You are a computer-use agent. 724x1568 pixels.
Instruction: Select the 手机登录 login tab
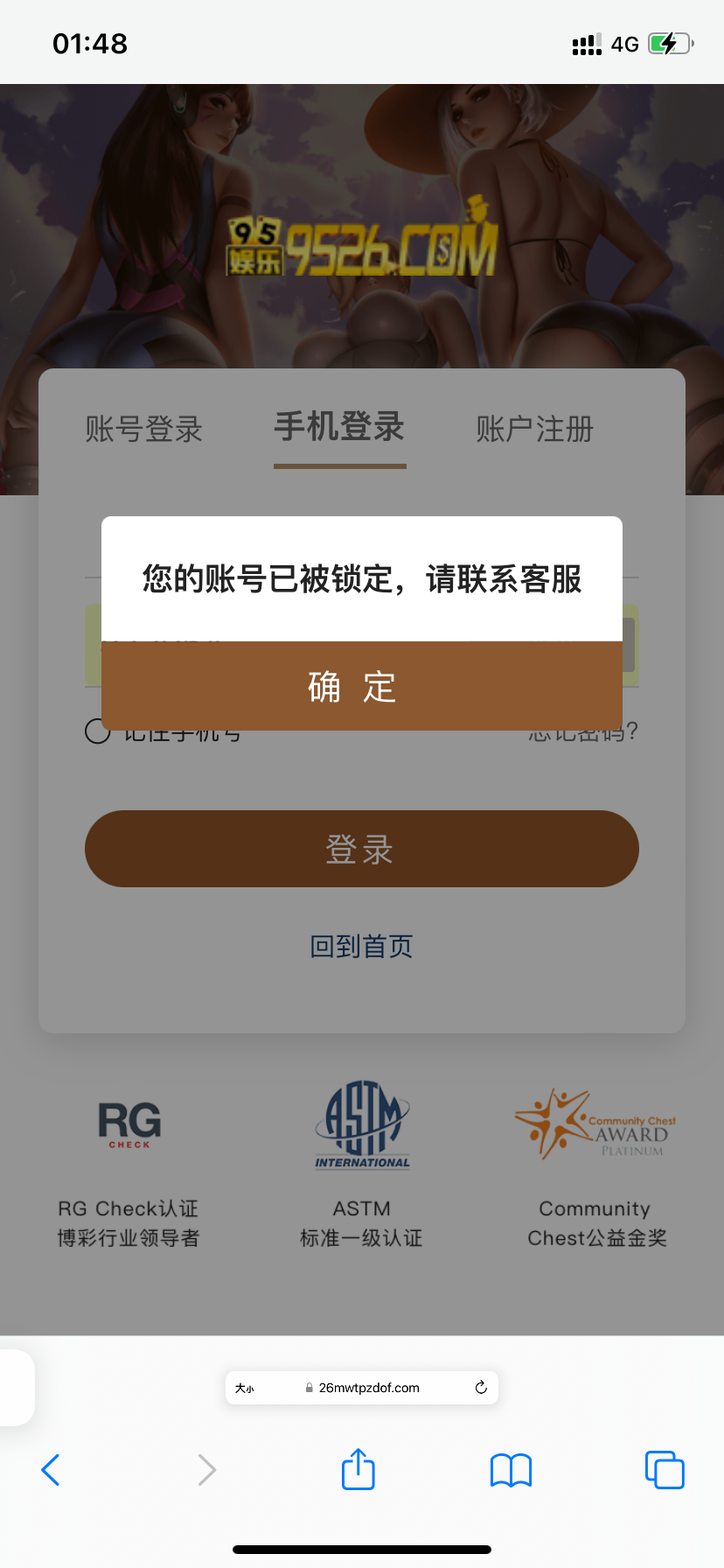click(339, 428)
